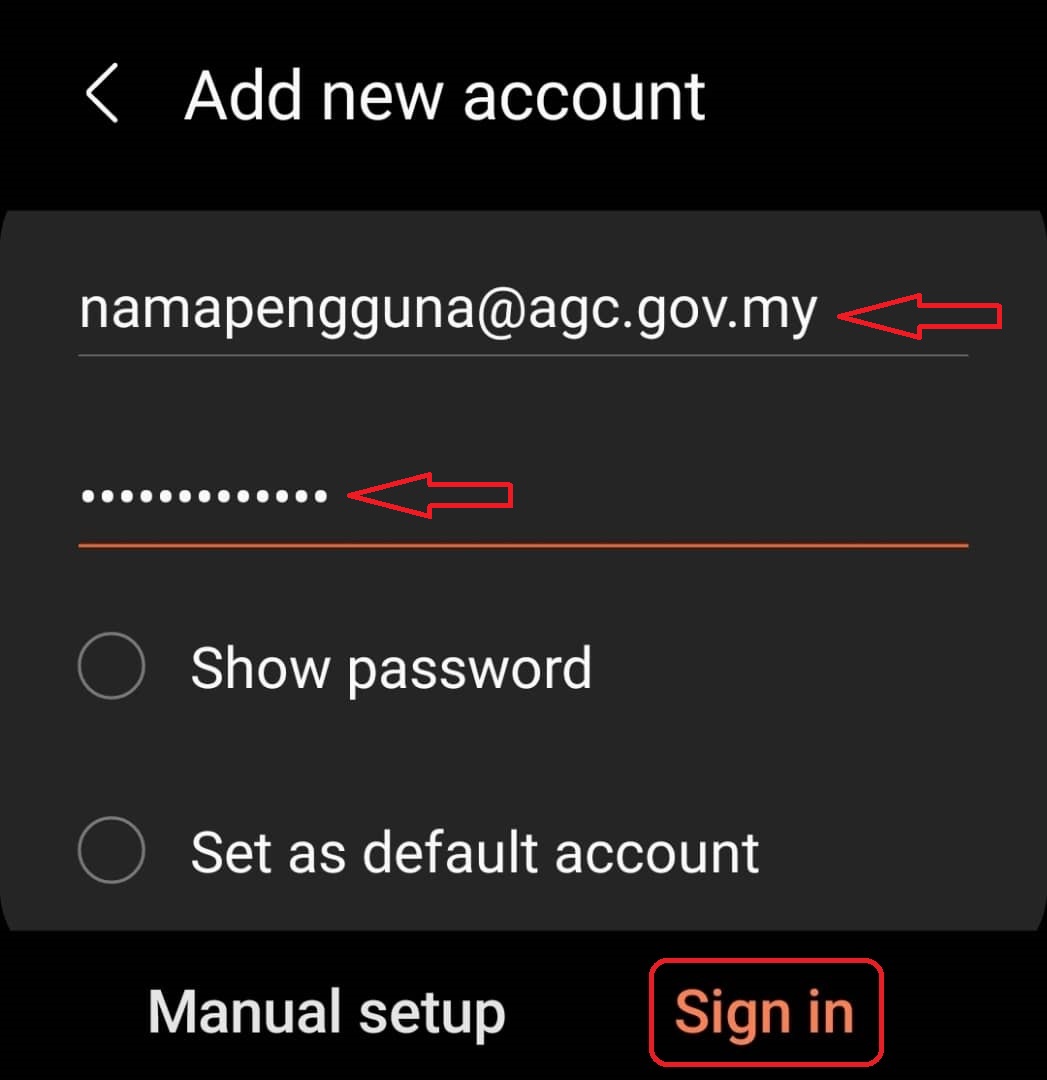Select Set as default account
This screenshot has width=1047, height=1080.
pyautogui.click(x=112, y=851)
